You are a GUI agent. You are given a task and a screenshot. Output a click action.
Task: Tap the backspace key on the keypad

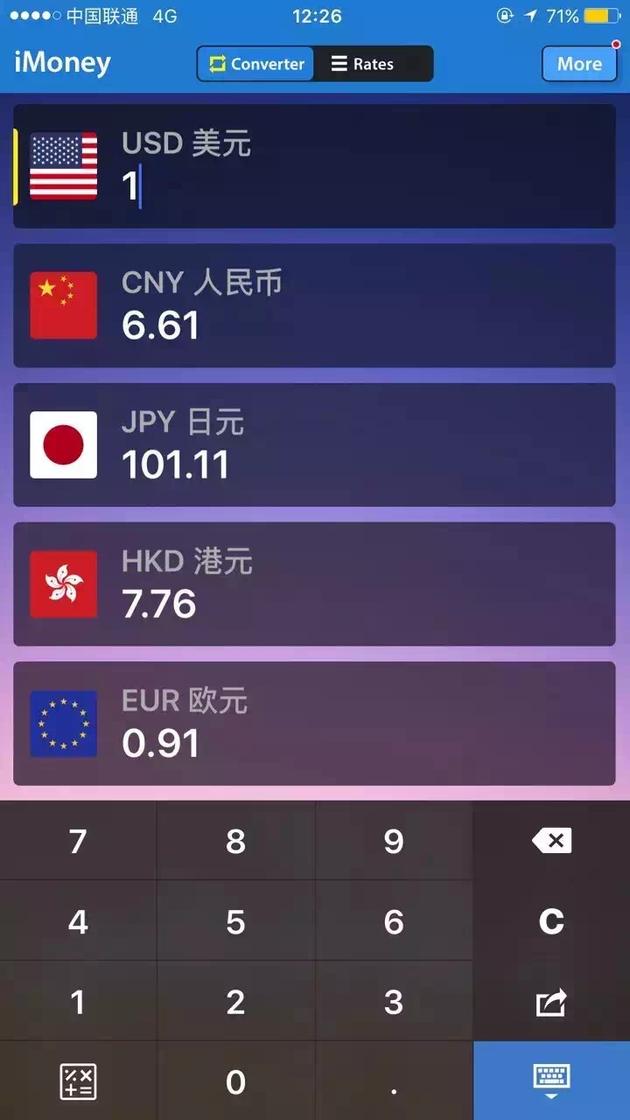click(x=551, y=841)
